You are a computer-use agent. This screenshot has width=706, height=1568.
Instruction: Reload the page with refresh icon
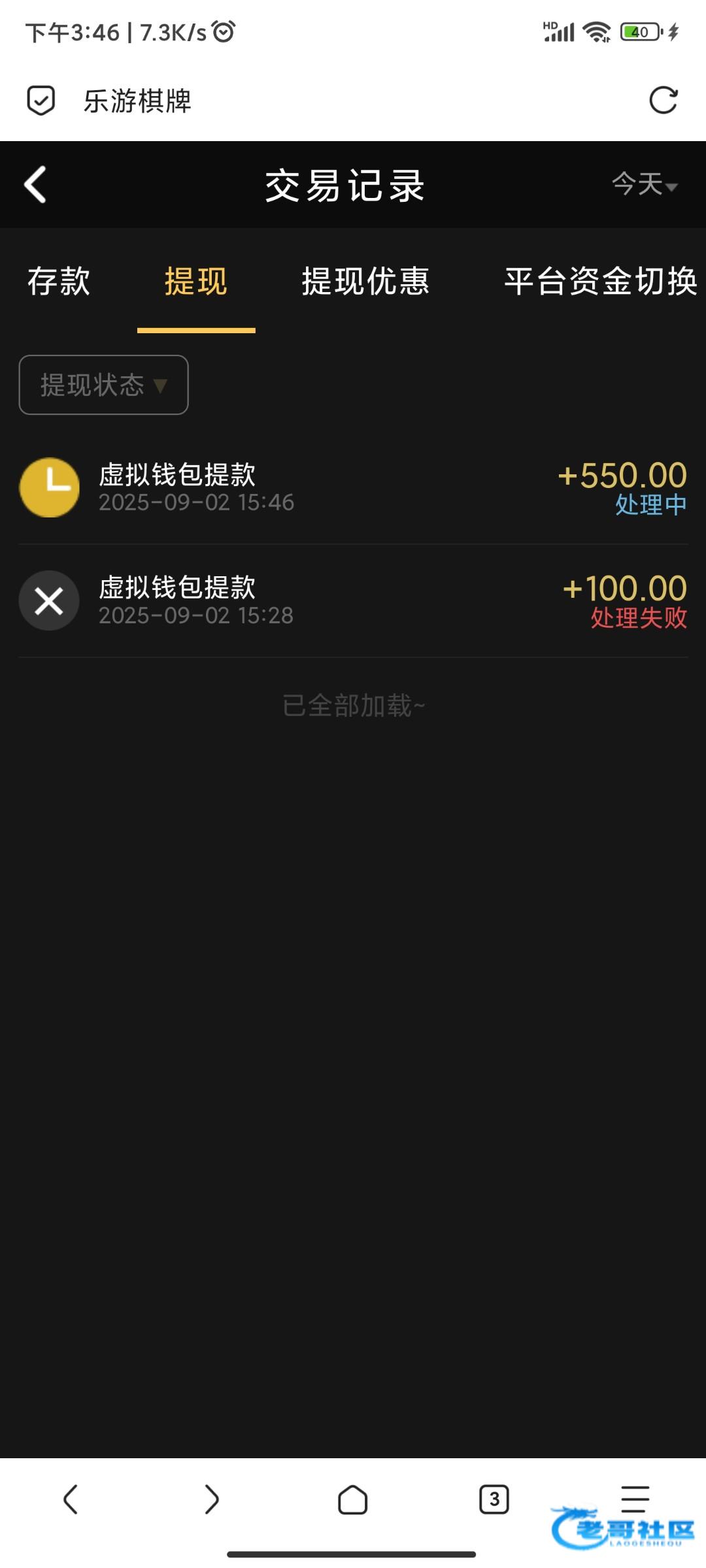663,101
